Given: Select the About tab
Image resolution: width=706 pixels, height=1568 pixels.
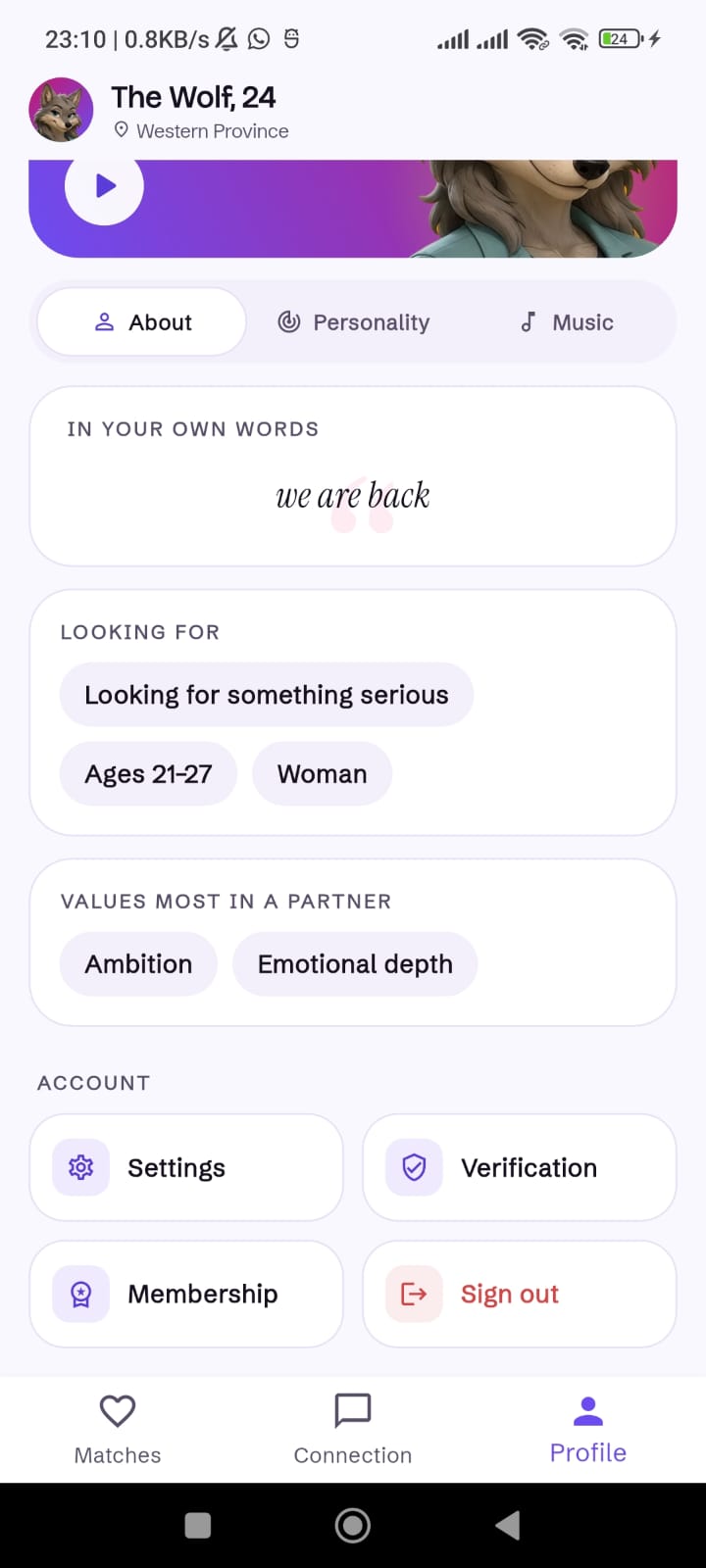Looking at the screenshot, I should tap(142, 321).
